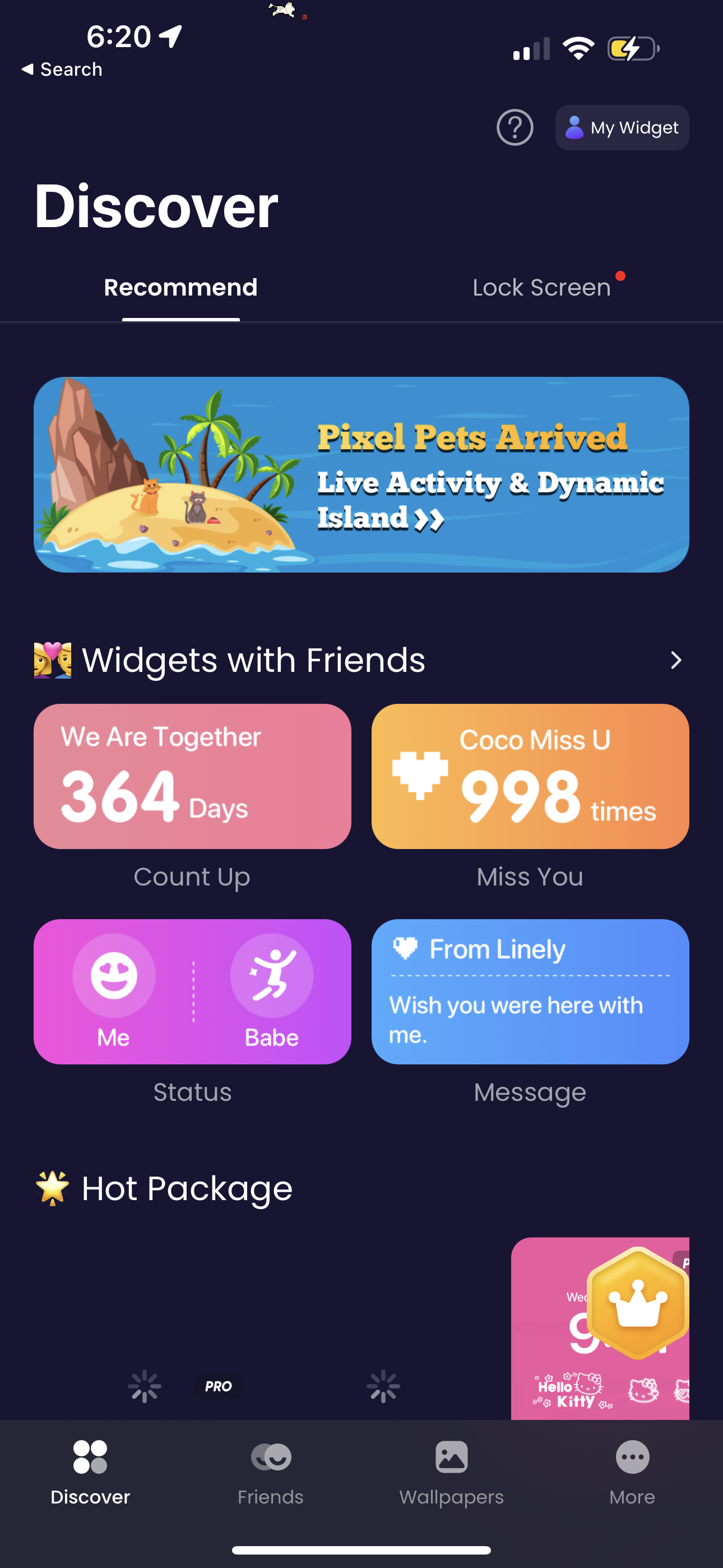Open the help question mark icon

(x=515, y=128)
